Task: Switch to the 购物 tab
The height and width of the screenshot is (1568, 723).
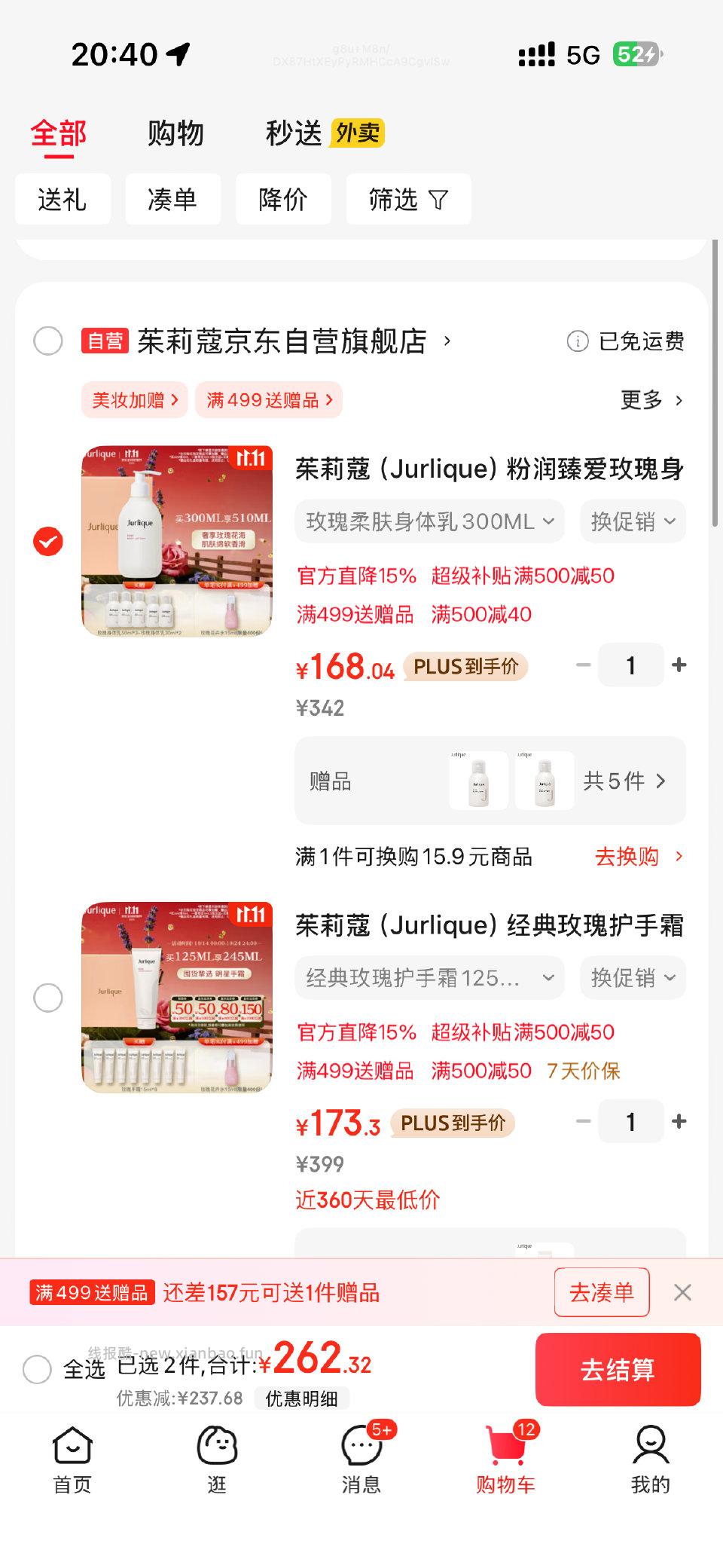Action: [x=175, y=132]
